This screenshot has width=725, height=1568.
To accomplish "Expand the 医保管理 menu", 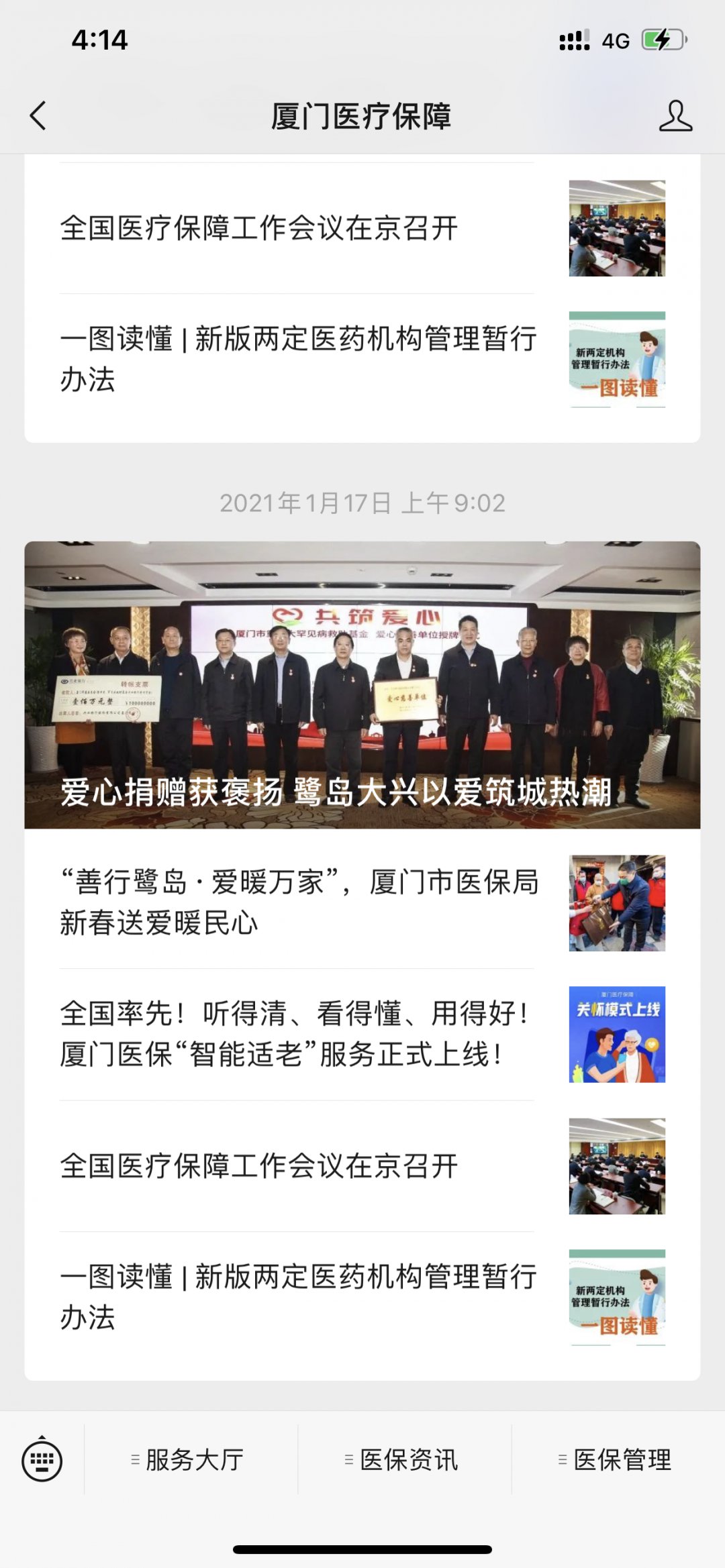I will click(616, 1461).
